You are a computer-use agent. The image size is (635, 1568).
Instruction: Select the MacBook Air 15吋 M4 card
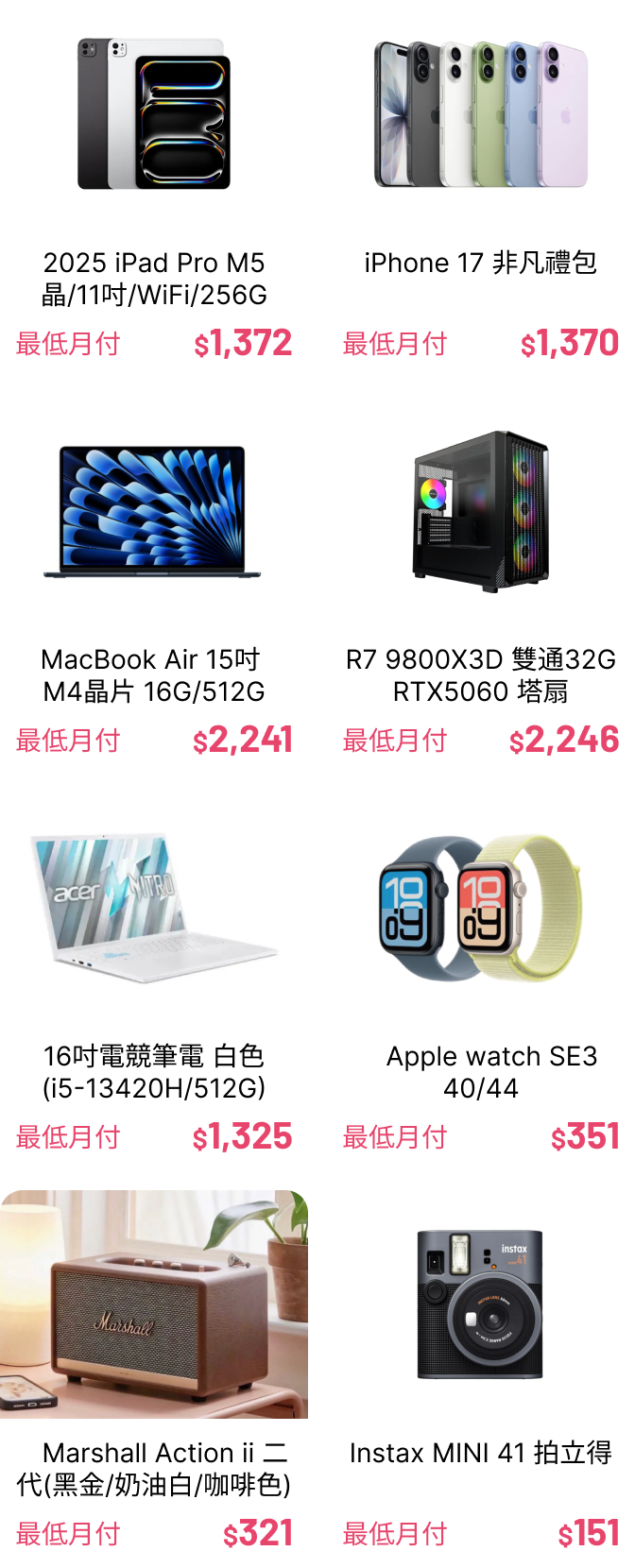click(154, 586)
